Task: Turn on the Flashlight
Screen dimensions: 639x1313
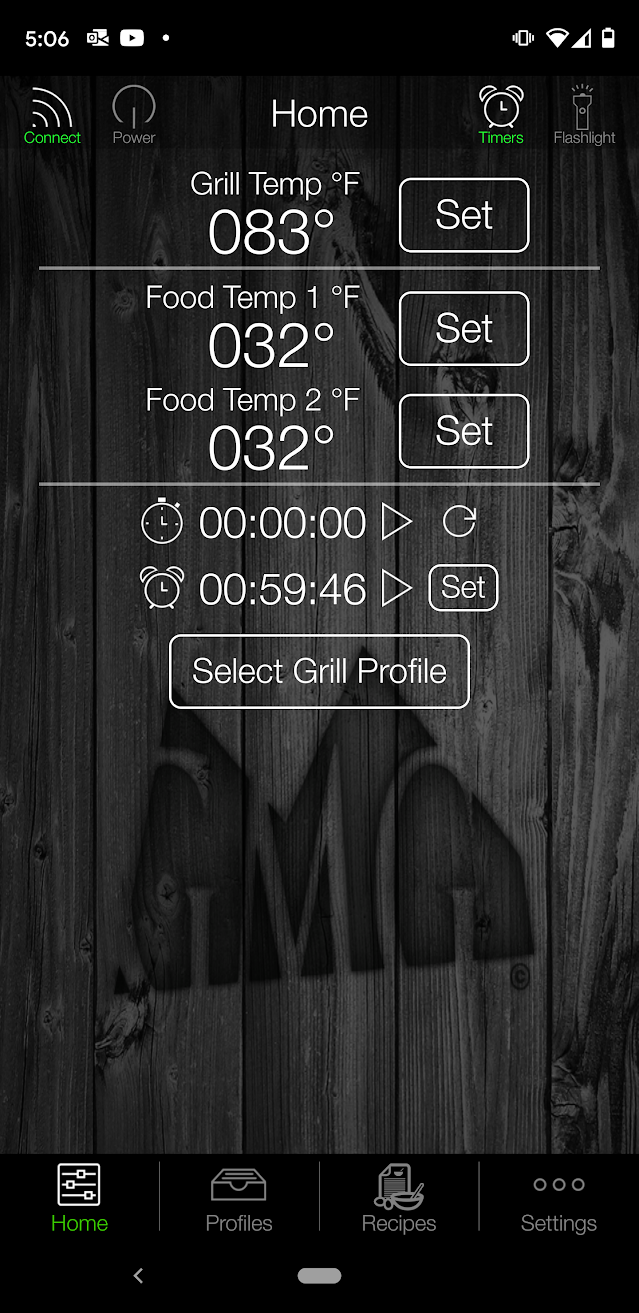Action: (x=584, y=115)
